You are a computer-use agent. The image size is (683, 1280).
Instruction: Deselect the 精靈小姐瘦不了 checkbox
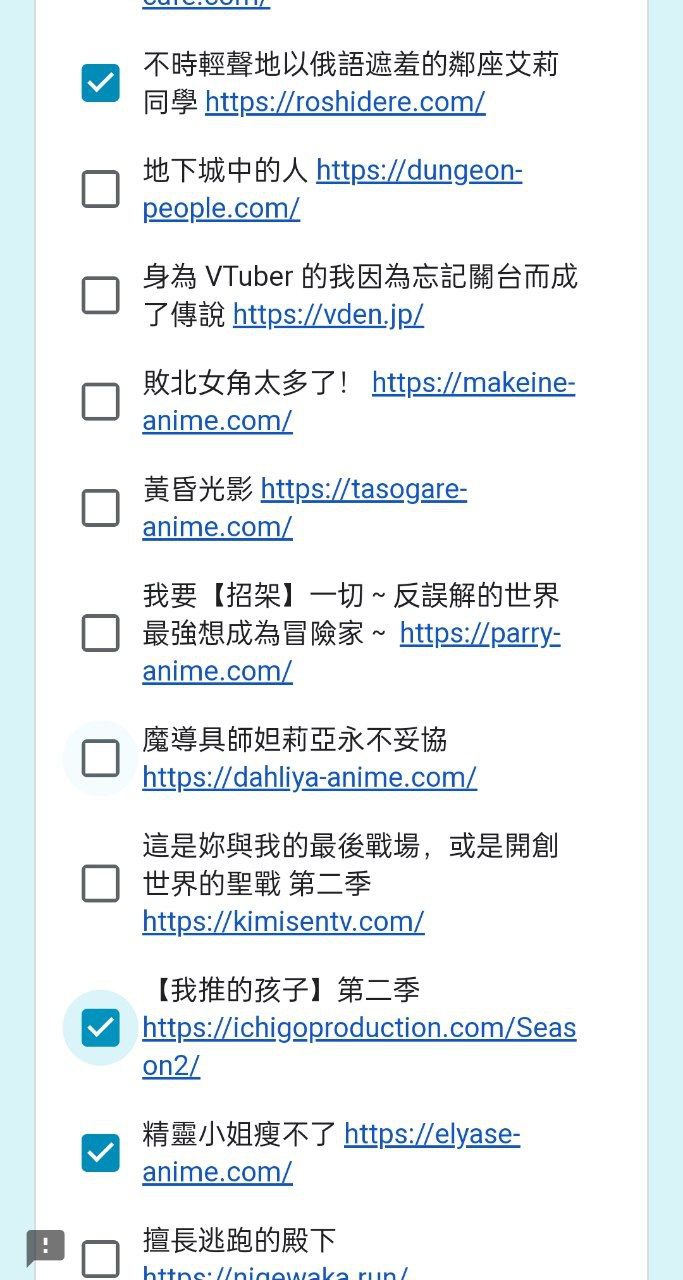click(x=100, y=1153)
